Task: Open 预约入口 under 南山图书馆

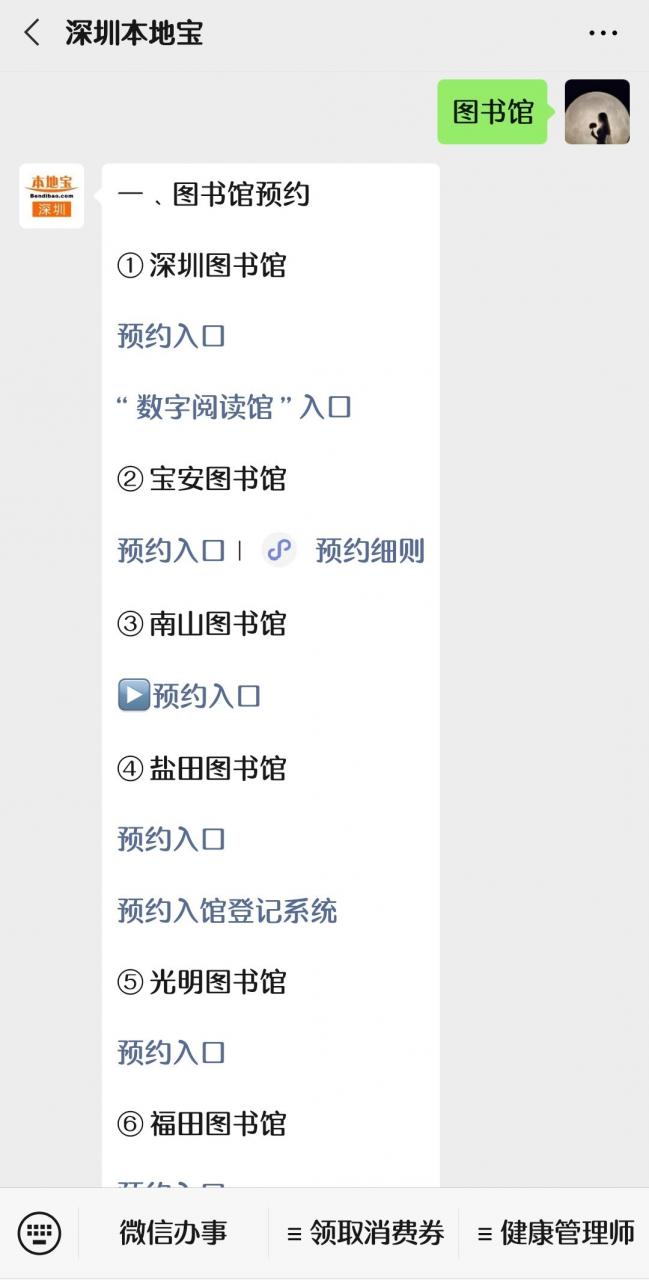Action: (205, 696)
